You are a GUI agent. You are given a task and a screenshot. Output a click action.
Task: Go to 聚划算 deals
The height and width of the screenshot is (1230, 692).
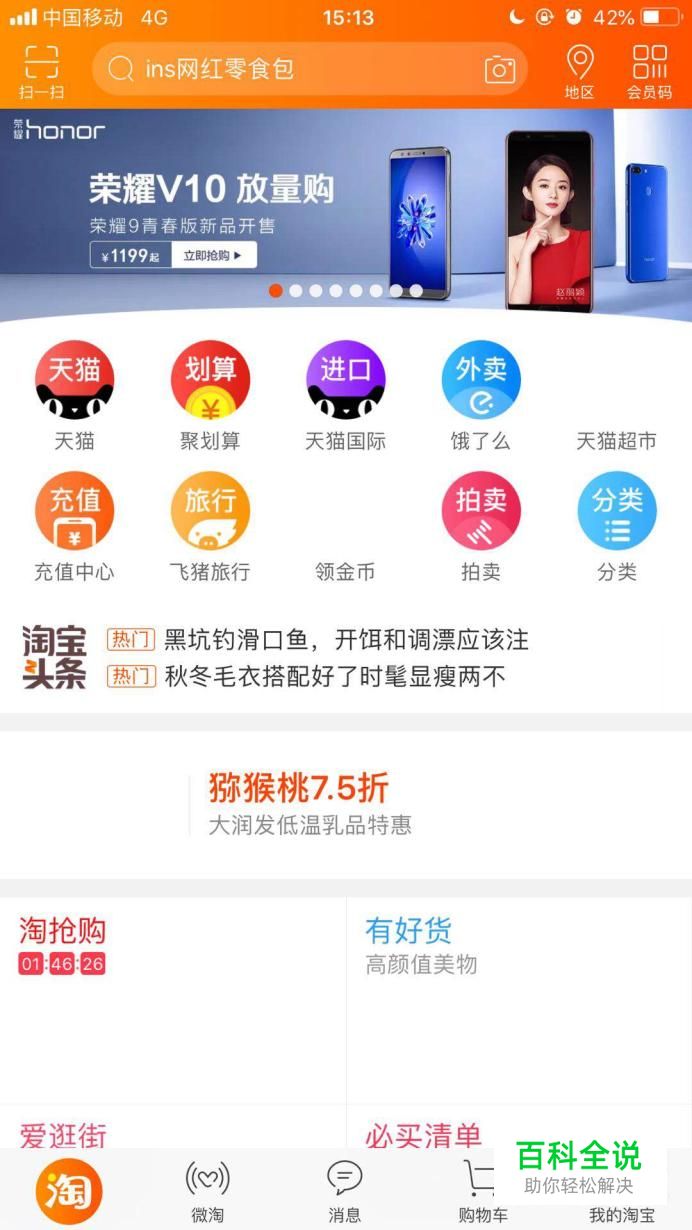pyautogui.click(x=210, y=395)
